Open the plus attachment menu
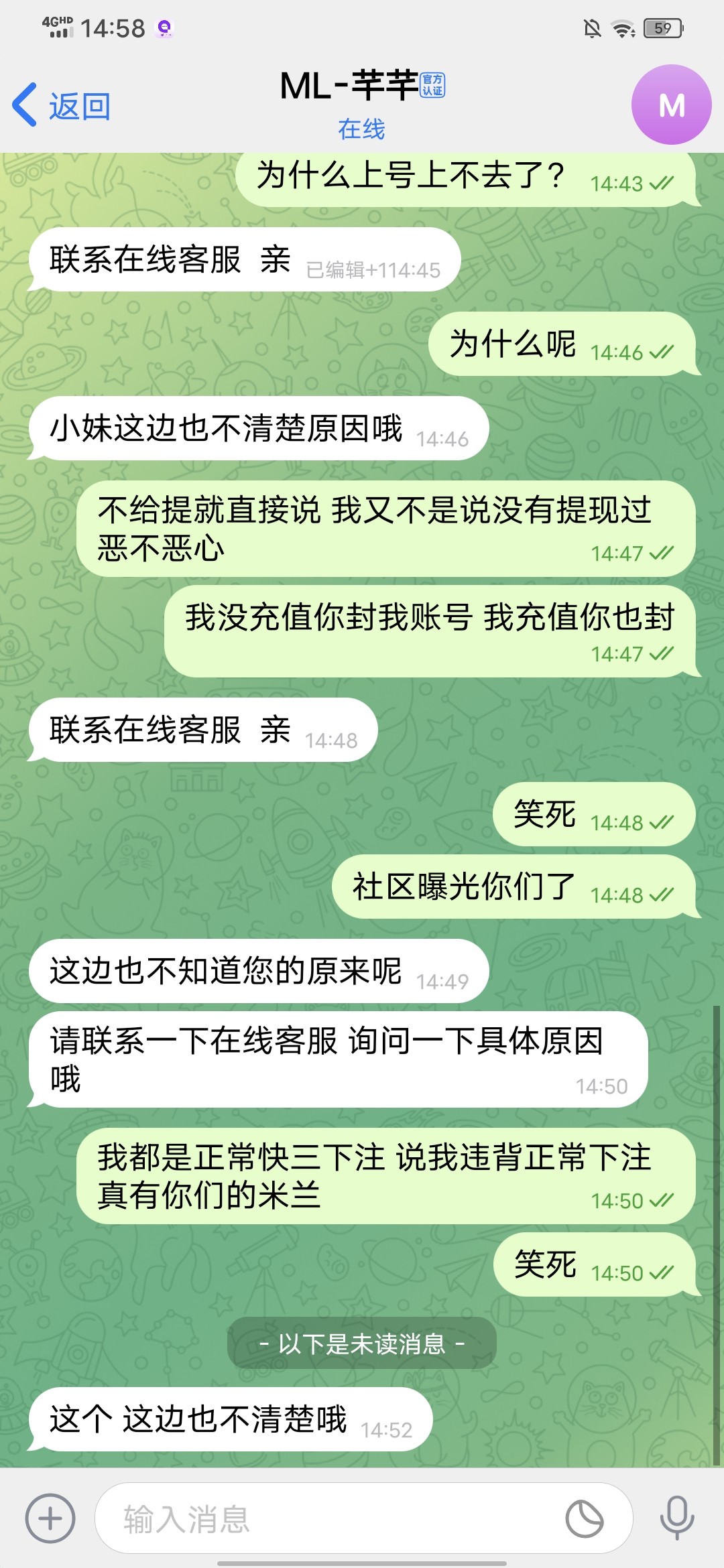 pos(50,1518)
